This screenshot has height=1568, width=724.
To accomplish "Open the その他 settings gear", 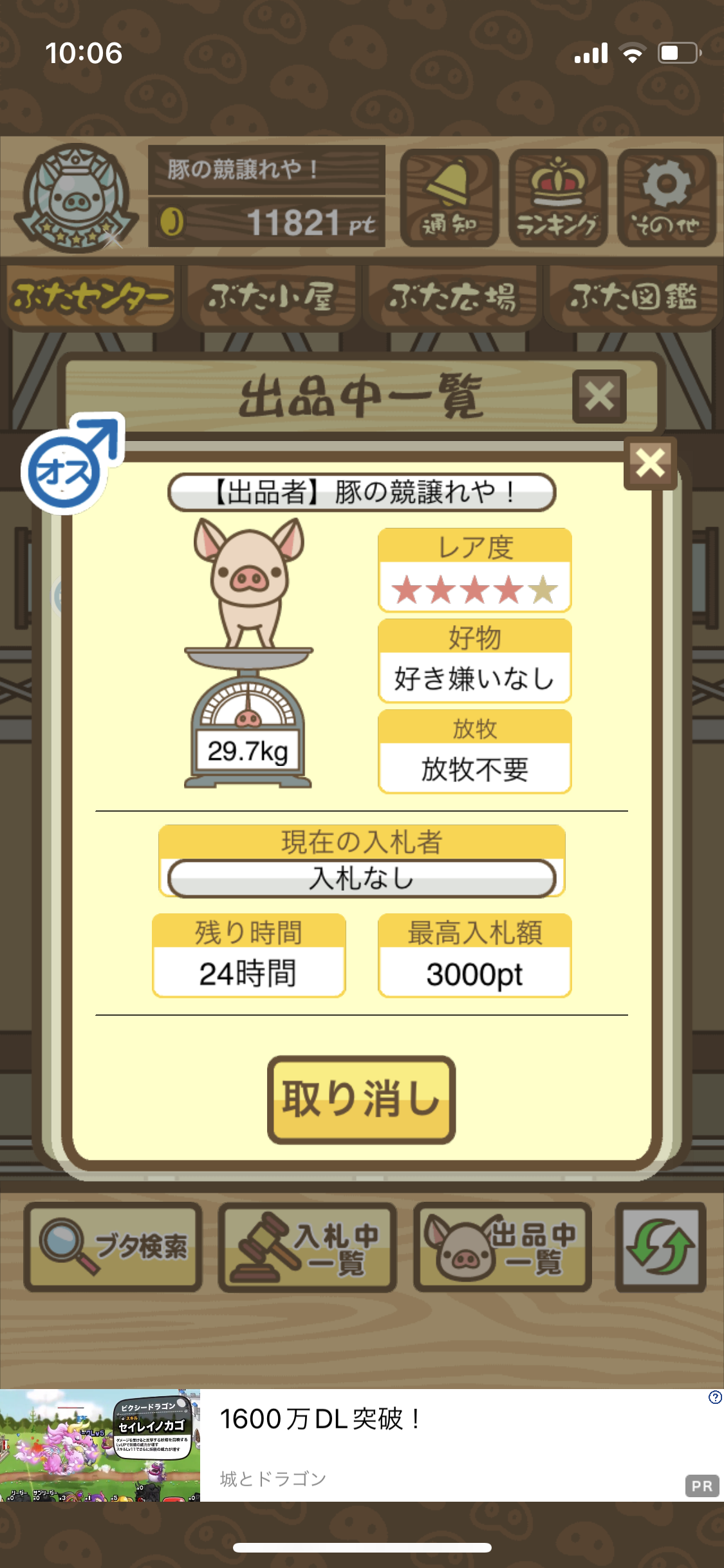I will coord(667,198).
